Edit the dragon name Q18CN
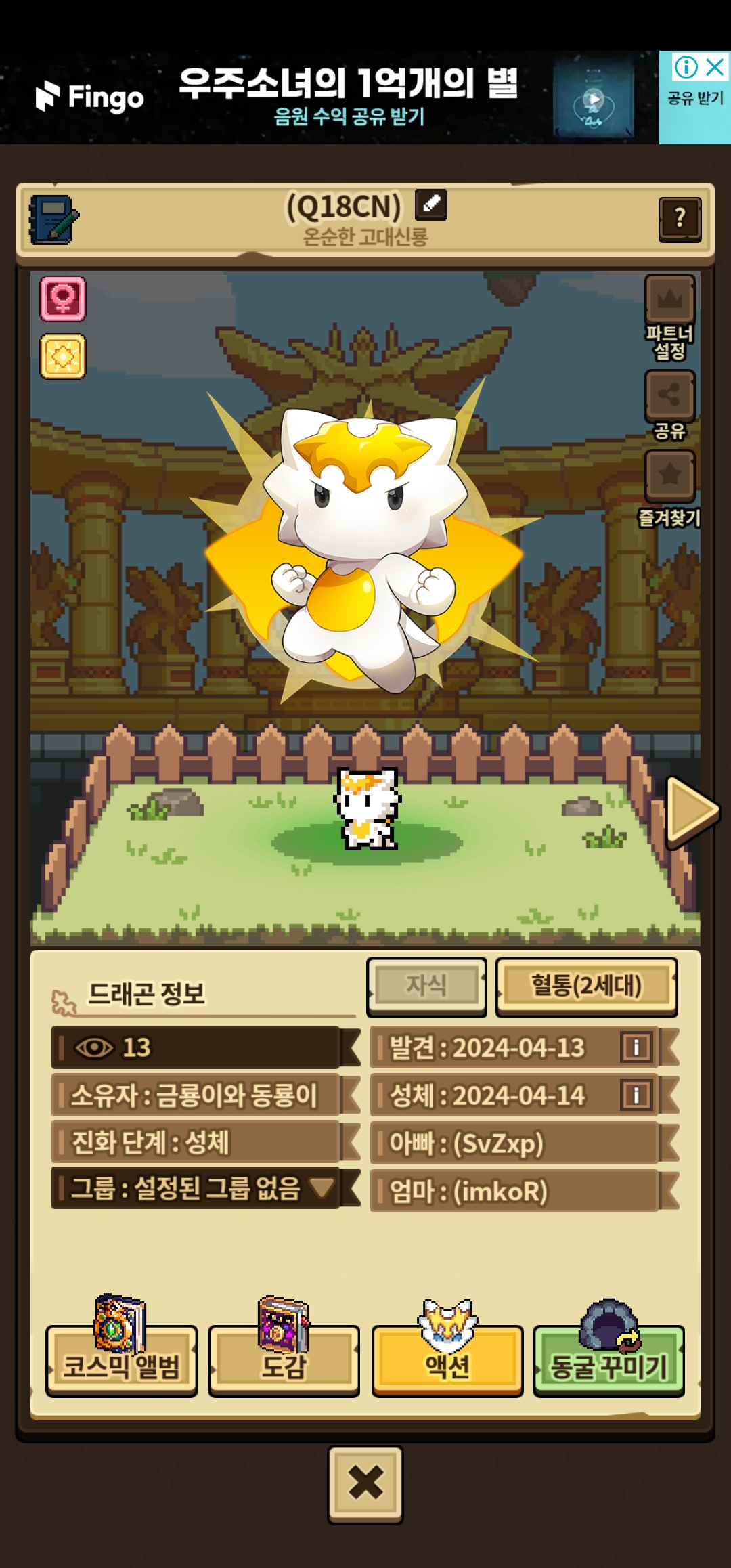The image size is (731, 1568). 431,204
